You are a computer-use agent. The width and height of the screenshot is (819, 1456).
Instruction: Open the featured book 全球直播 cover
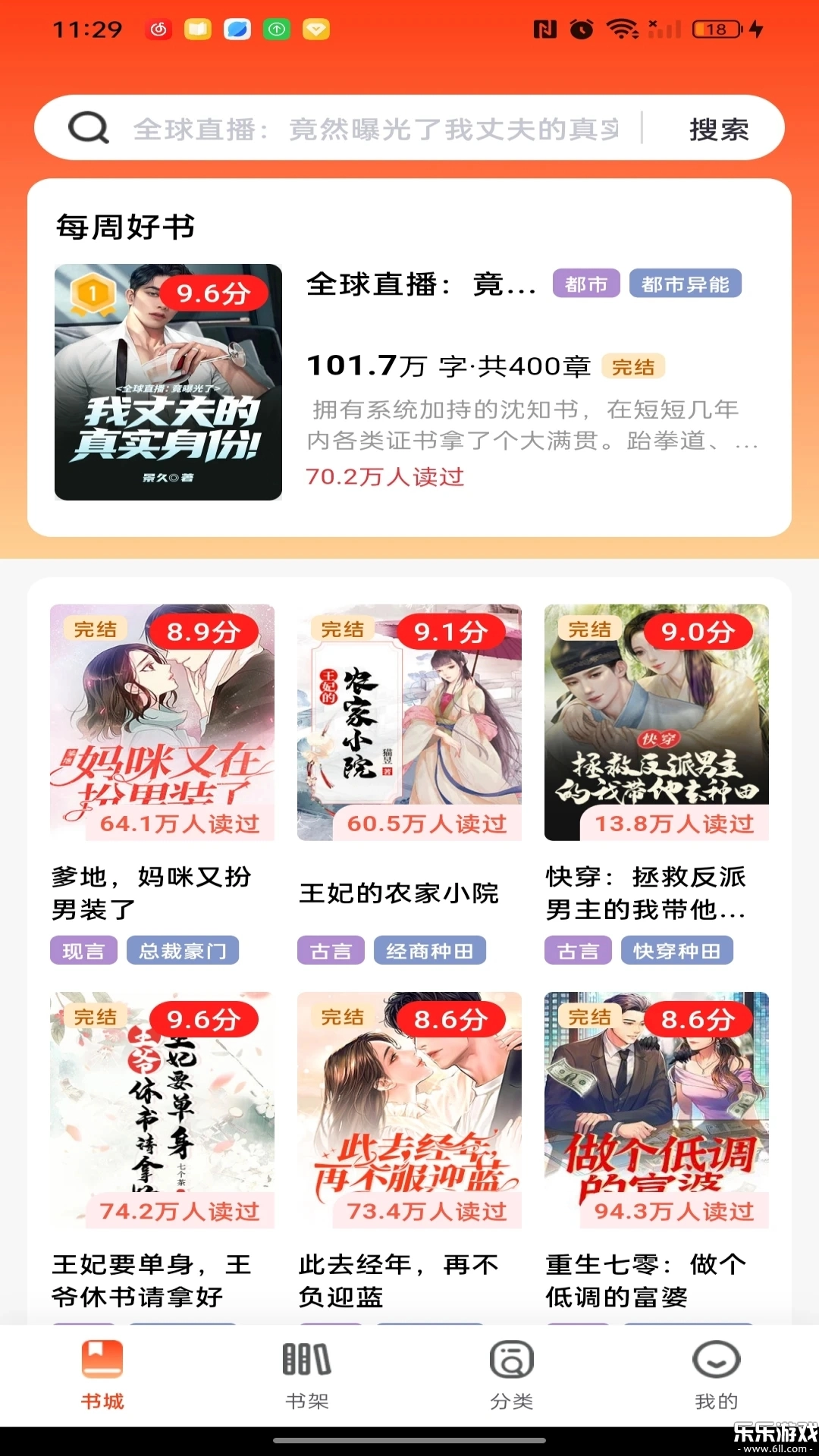168,381
